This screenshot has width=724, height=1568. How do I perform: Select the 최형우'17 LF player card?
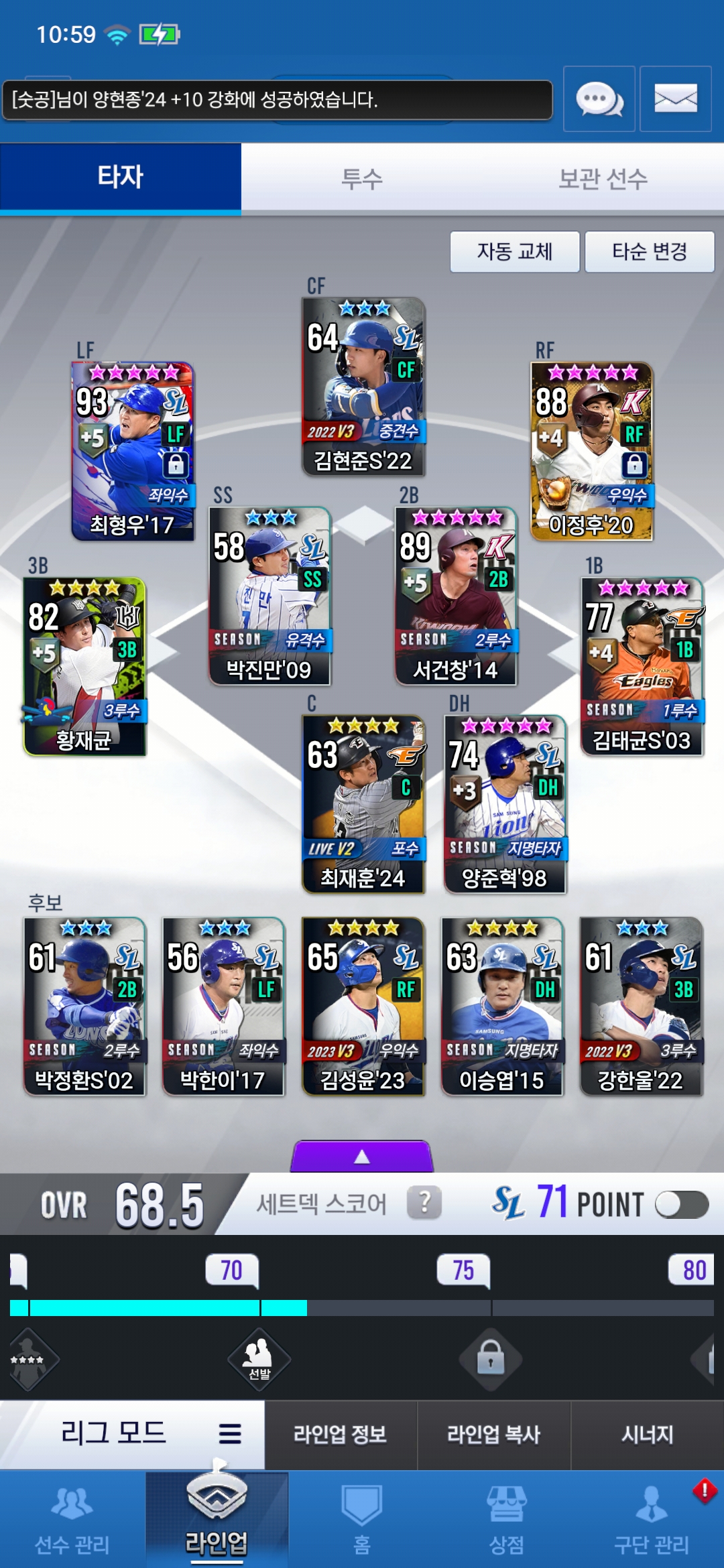(x=133, y=450)
